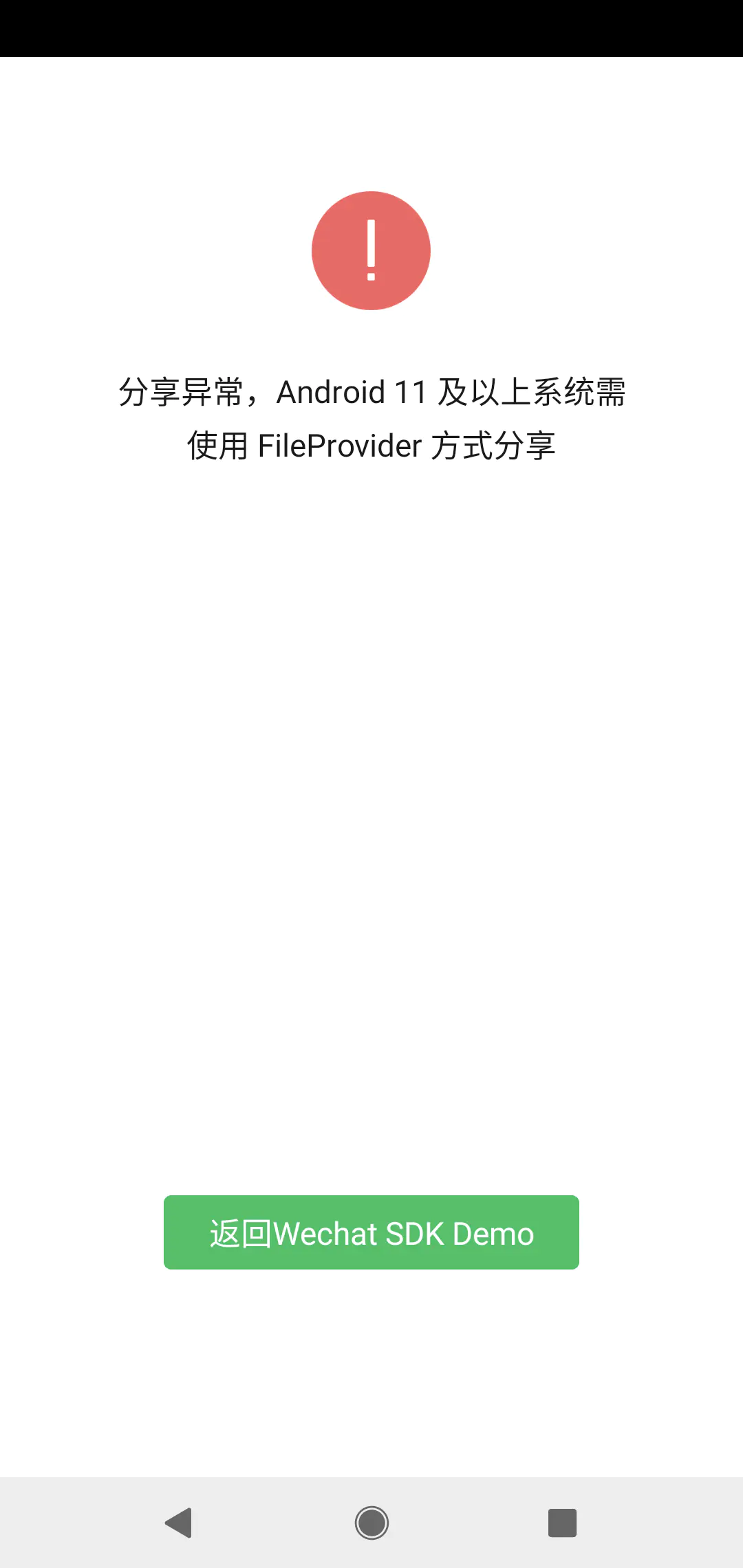Select the white exclamation mark inside the circle
Screen dimensions: 743x1568
[371, 250]
